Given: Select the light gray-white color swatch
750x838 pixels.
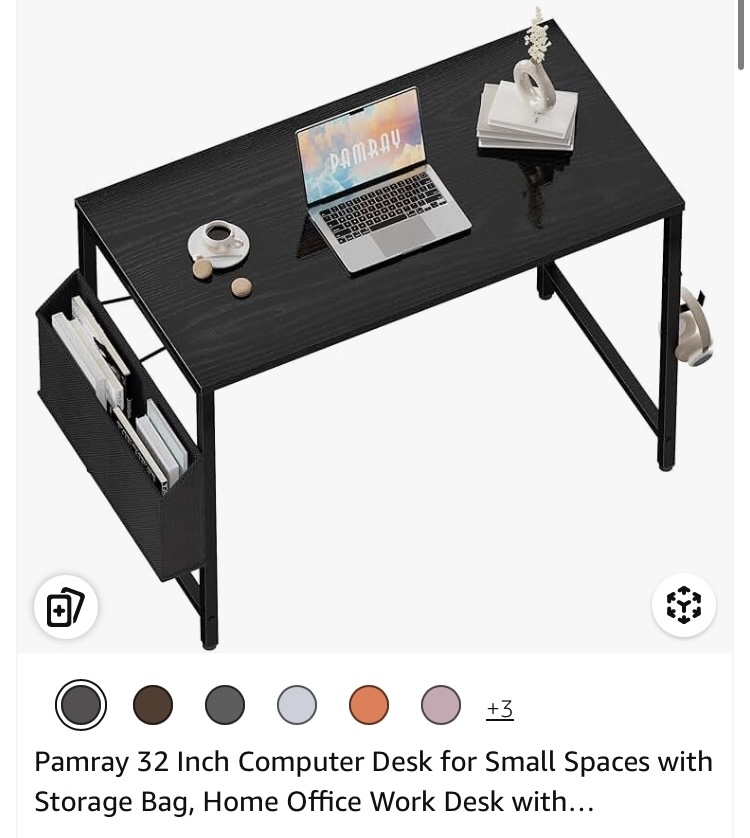Looking at the screenshot, I should 297,706.
